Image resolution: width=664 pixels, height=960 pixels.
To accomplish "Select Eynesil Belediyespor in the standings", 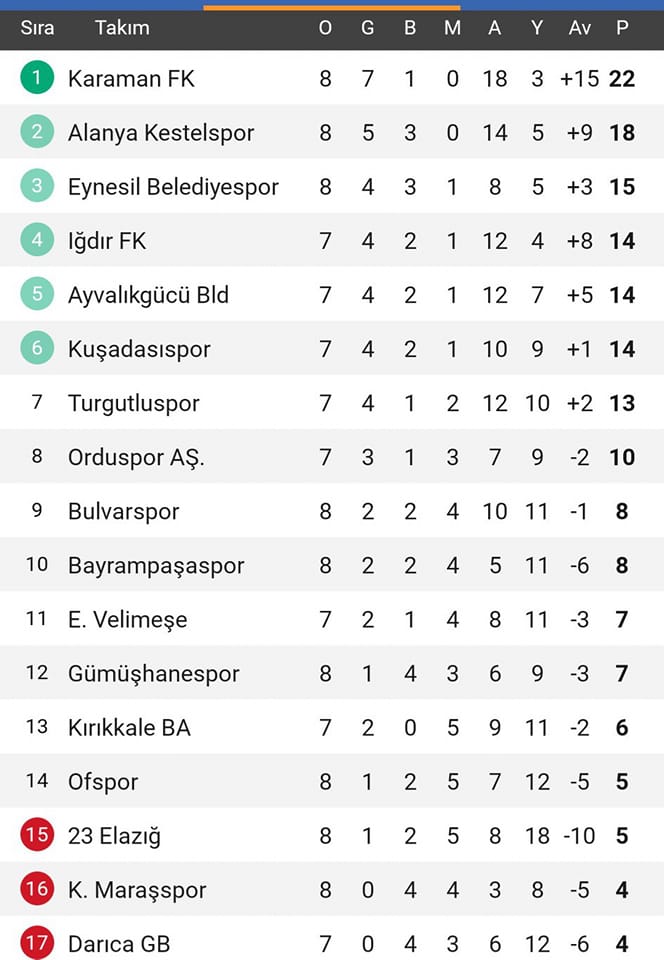I will click(173, 187).
